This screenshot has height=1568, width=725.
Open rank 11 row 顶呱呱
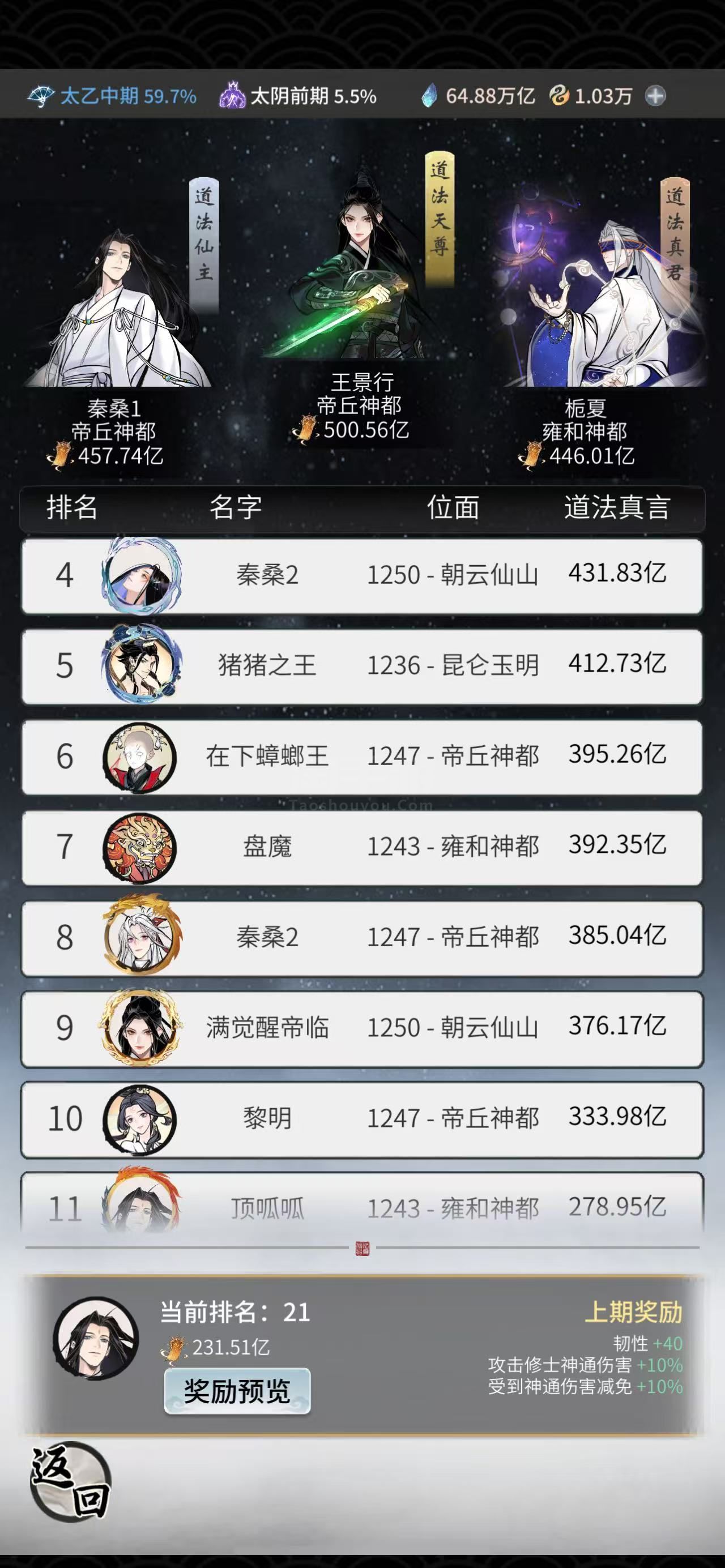tap(362, 1205)
